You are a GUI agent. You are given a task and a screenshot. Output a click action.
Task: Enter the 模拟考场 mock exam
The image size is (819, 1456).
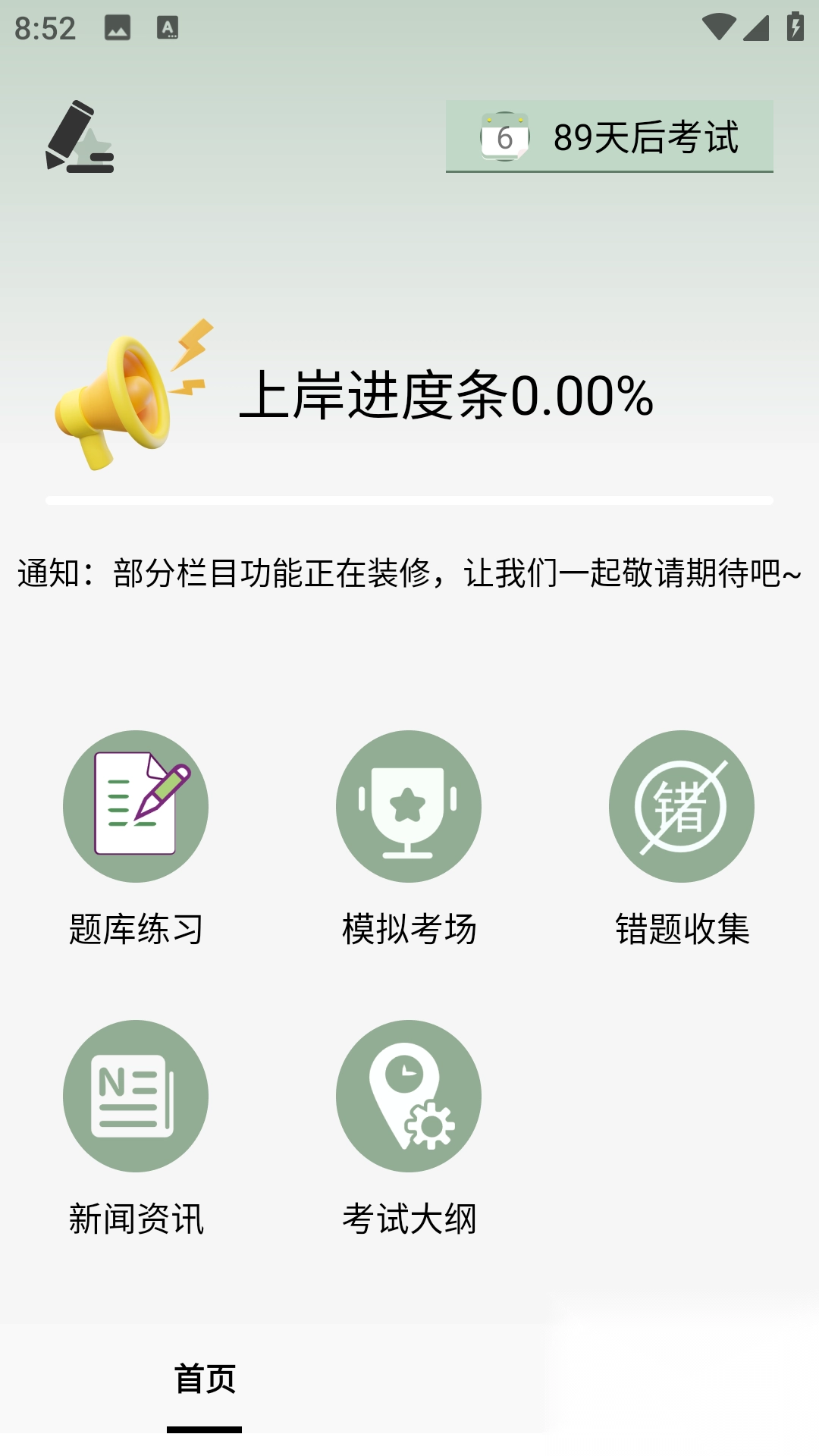(409, 806)
